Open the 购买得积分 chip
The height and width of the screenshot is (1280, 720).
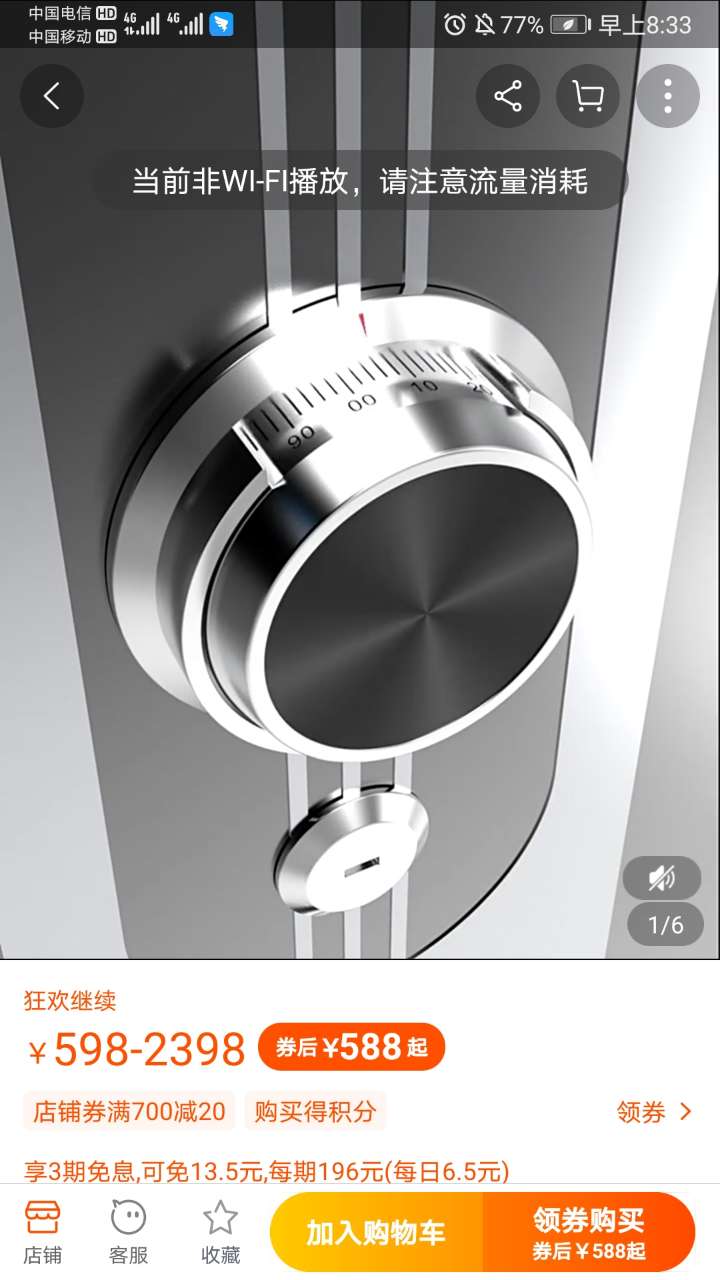click(315, 1111)
